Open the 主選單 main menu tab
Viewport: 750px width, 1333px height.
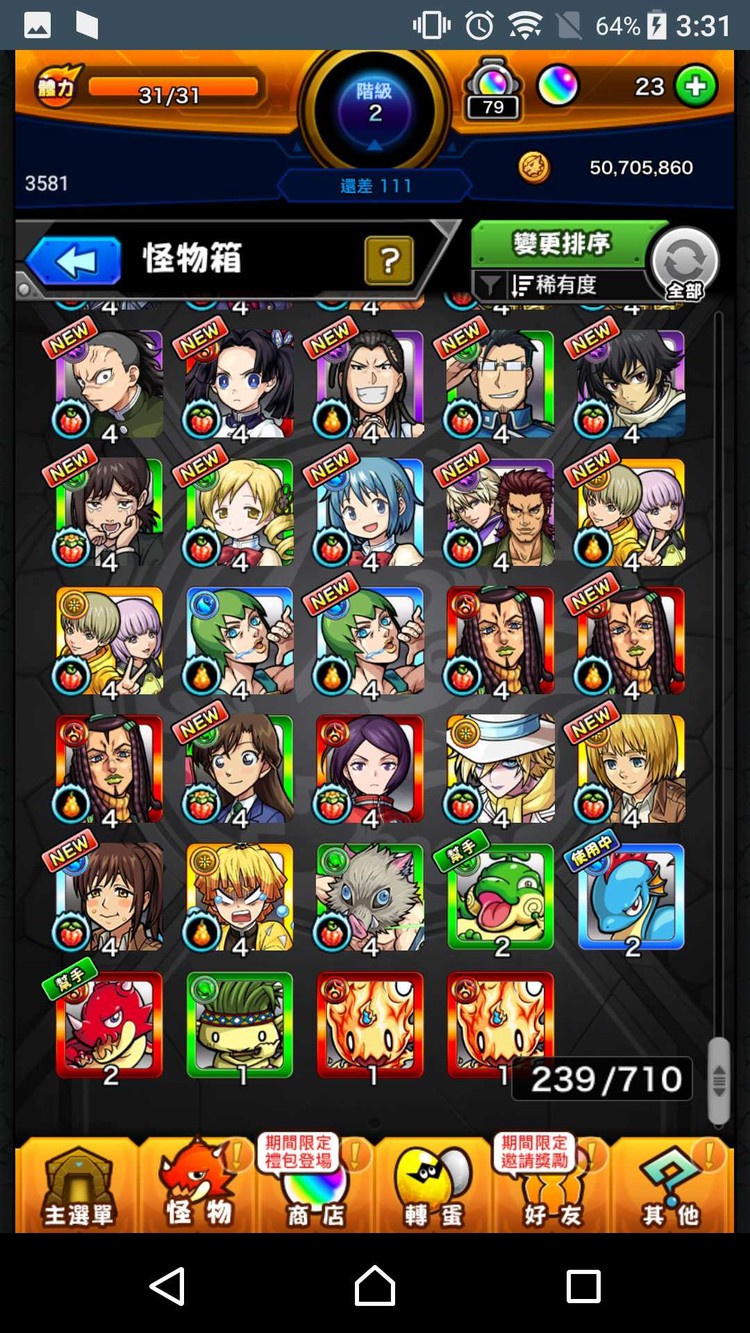coord(78,1185)
